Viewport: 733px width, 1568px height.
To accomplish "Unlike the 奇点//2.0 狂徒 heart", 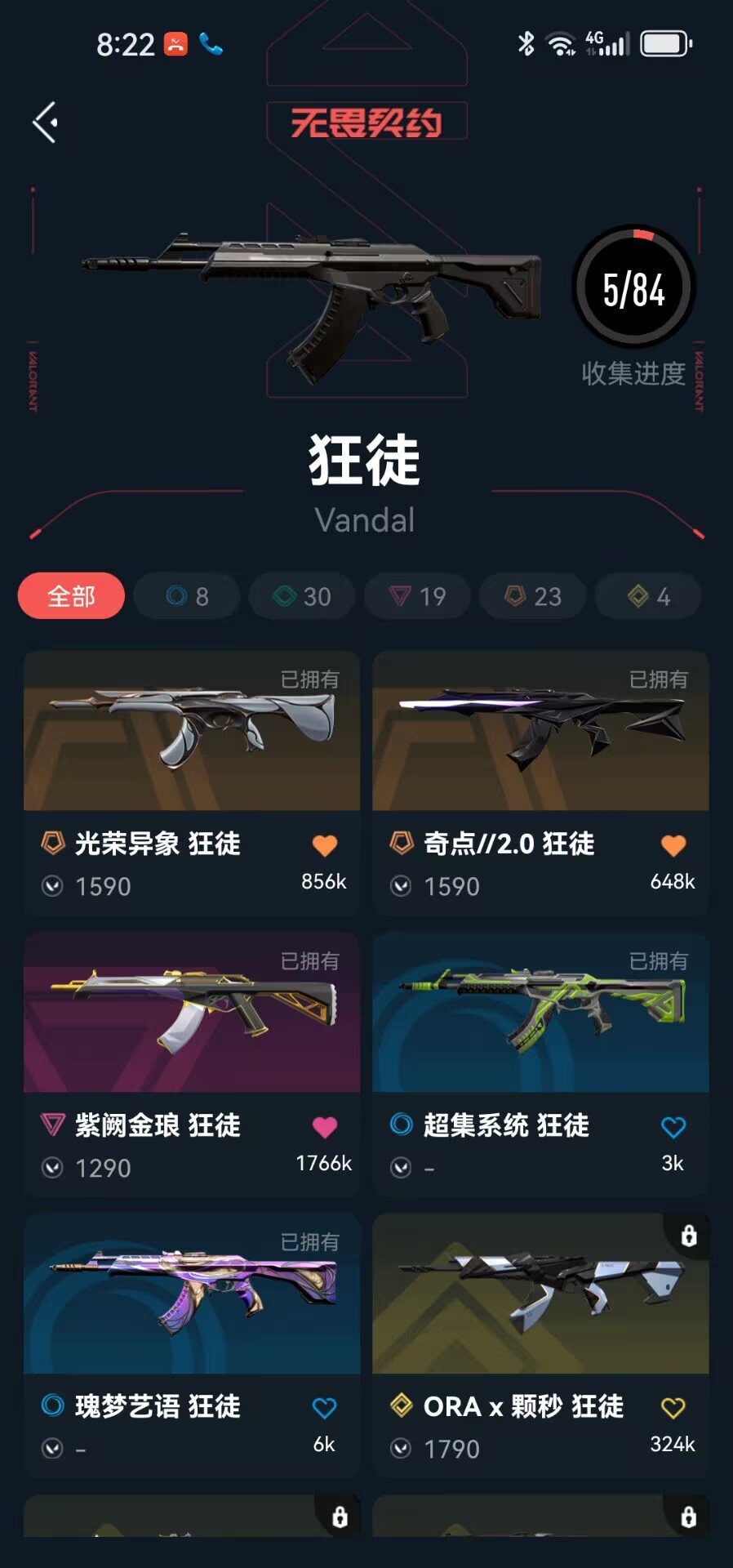I will (x=673, y=845).
